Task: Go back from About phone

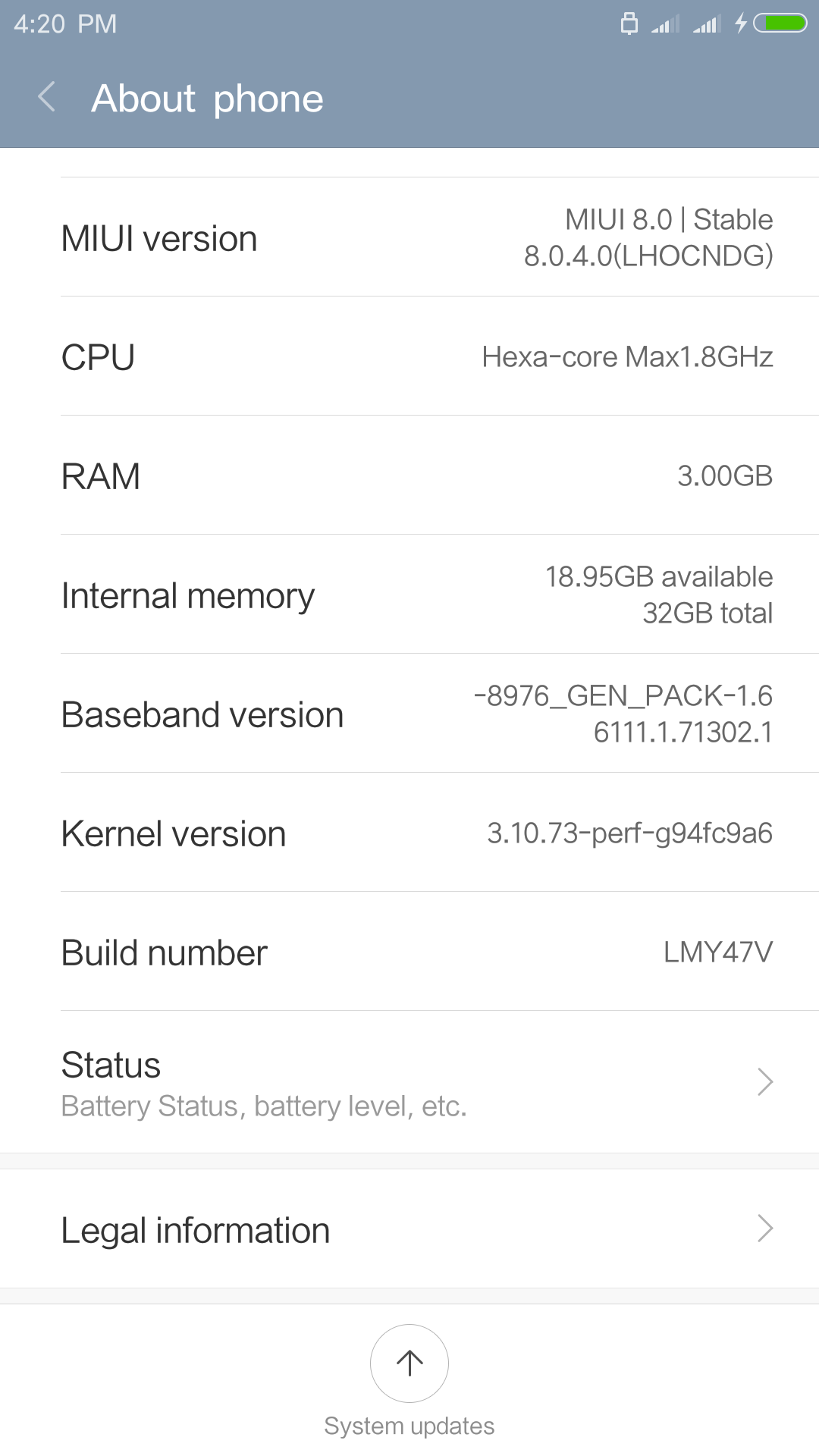Action: (47, 98)
